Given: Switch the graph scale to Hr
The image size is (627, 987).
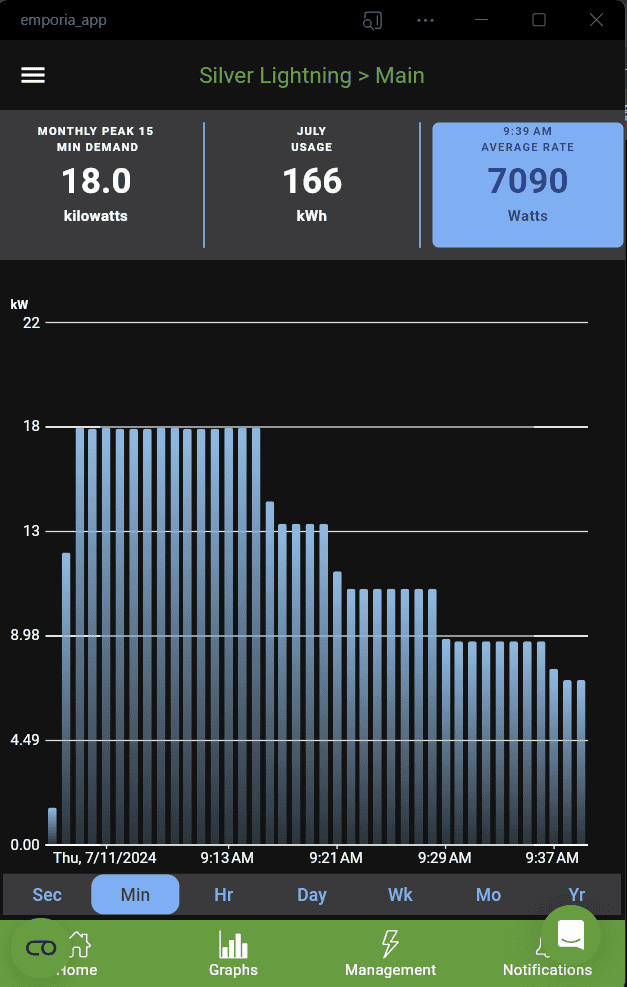Looking at the screenshot, I should point(223,894).
